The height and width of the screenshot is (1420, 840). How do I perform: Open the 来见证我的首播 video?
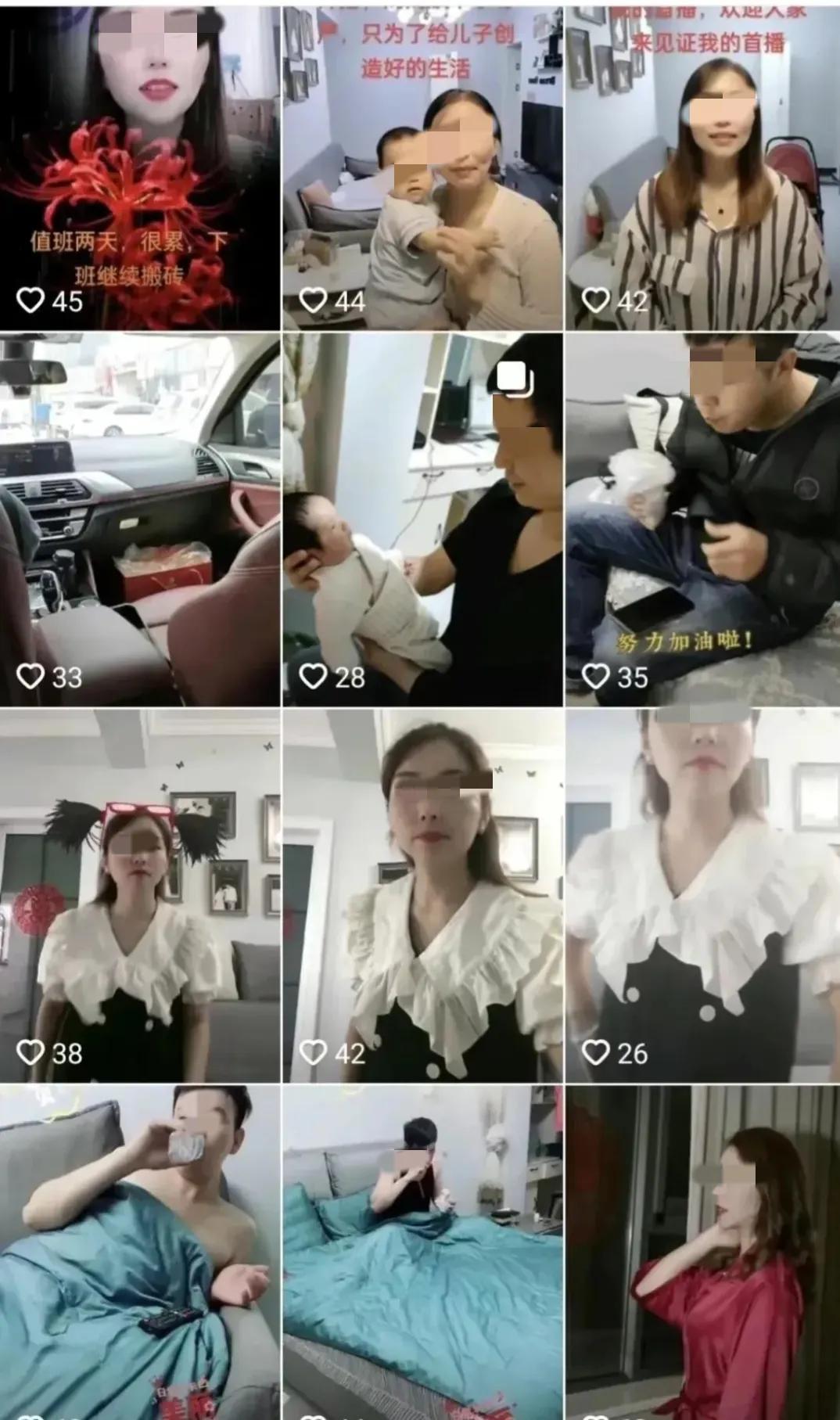(x=702, y=168)
